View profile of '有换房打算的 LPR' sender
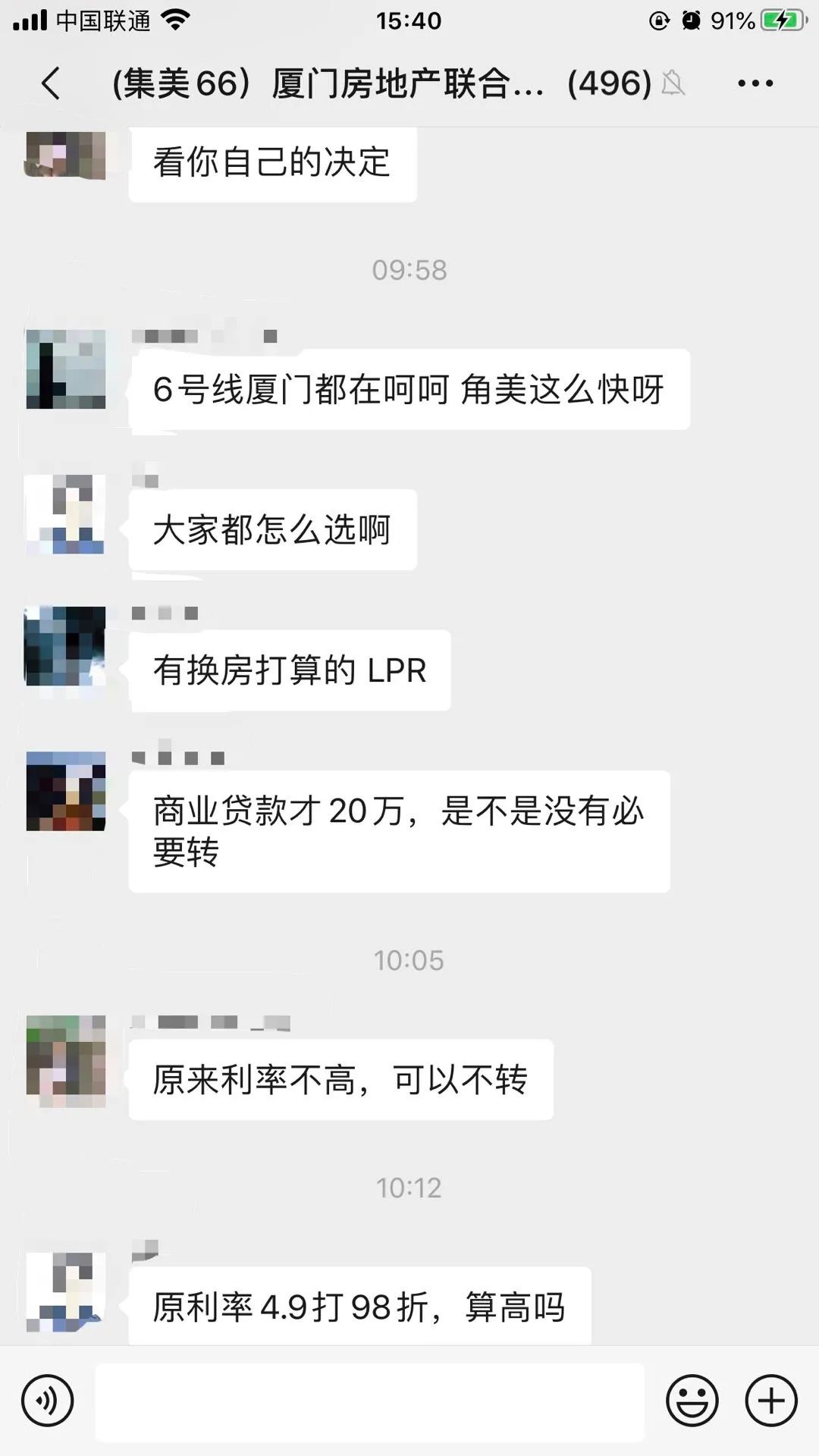The height and width of the screenshot is (1456, 819). [x=66, y=646]
